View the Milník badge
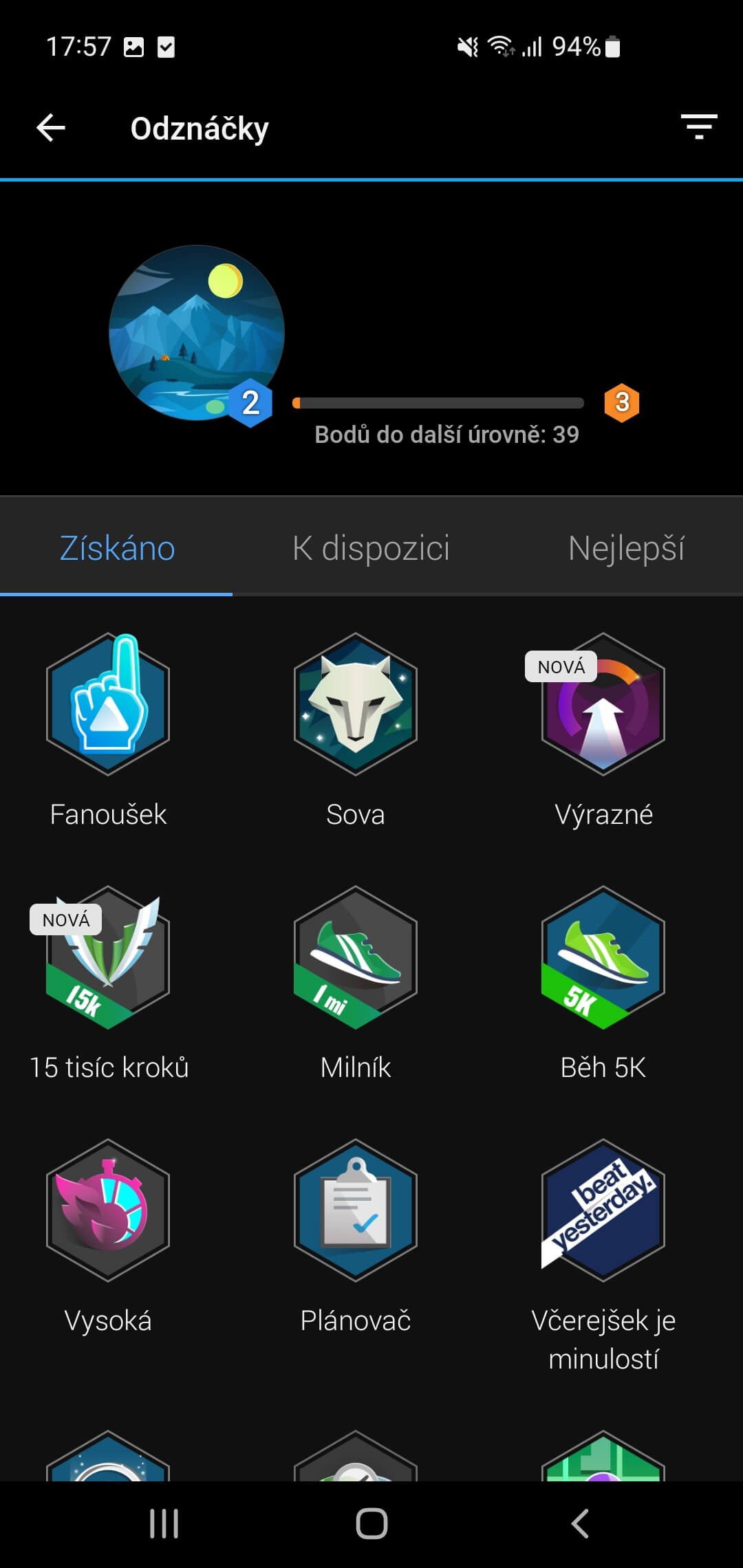Viewport: 743px width, 1568px height. tap(356, 957)
